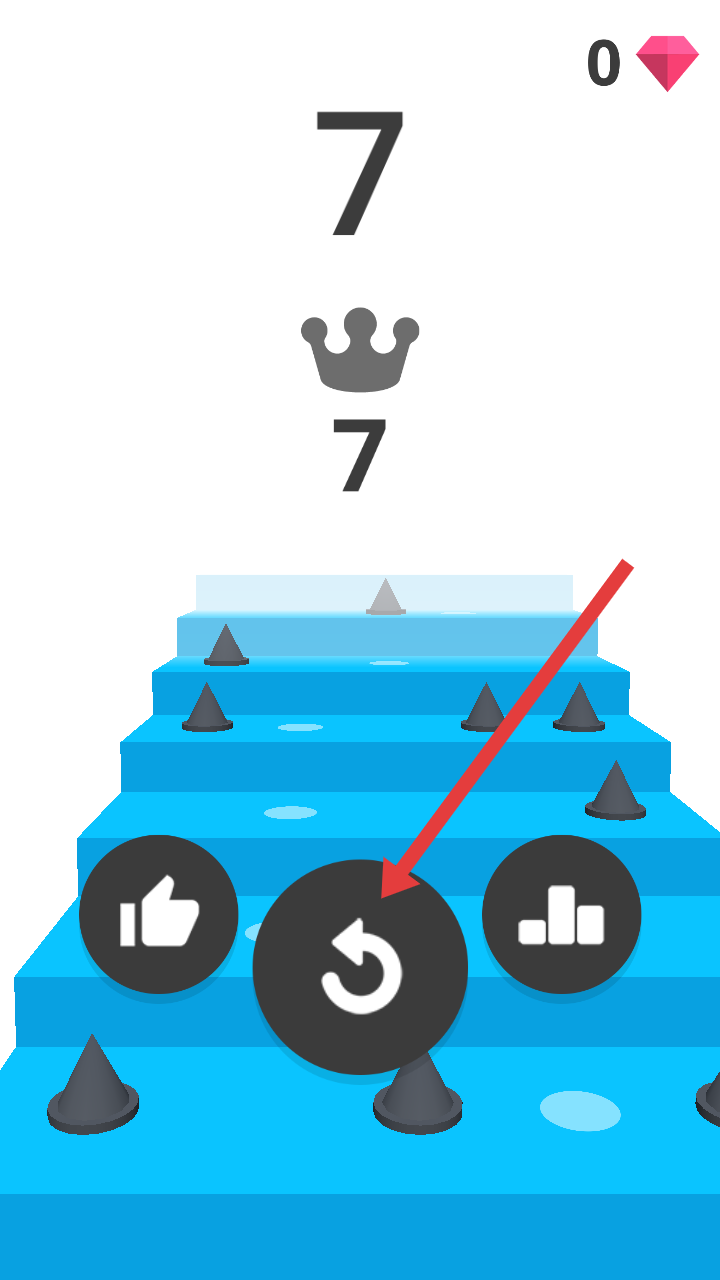Open the leaderboard button

pyautogui.click(x=561, y=914)
